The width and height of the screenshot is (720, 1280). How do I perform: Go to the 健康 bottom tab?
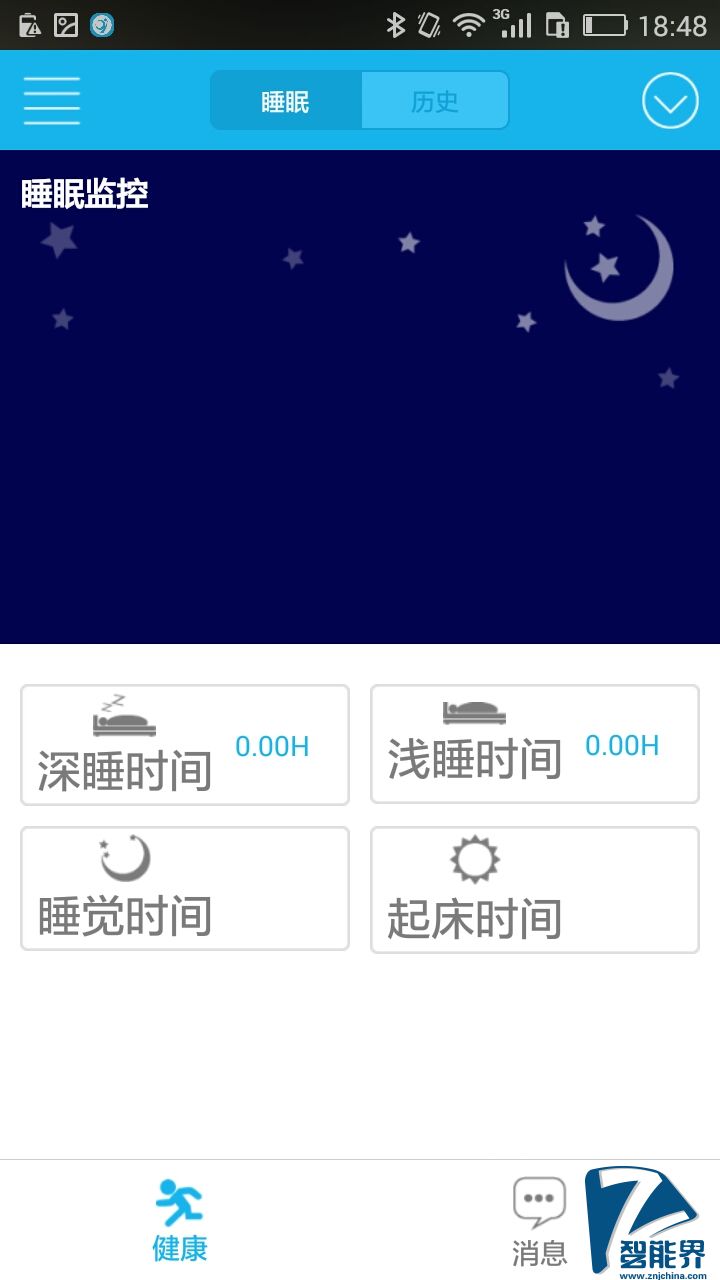(x=180, y=1220)
